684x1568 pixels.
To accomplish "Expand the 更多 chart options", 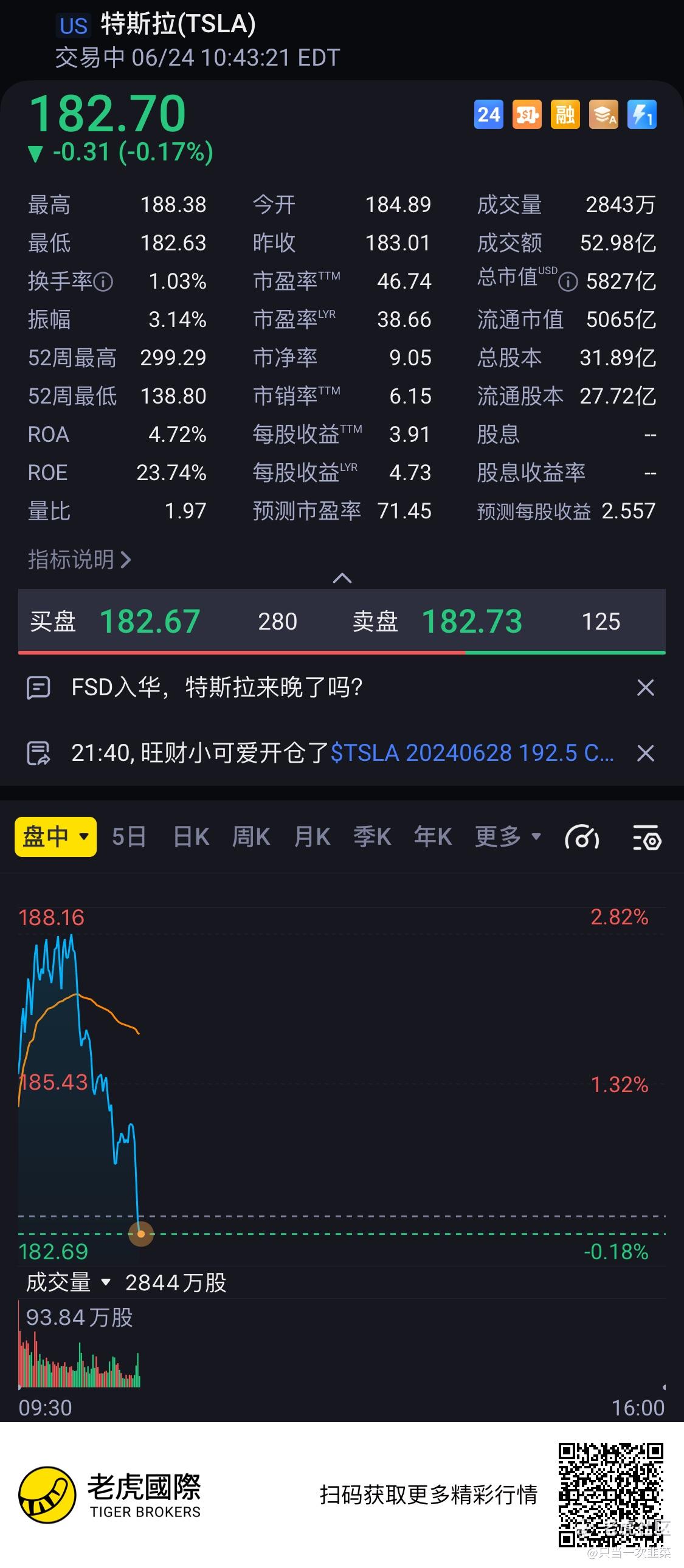I will 507,837.
